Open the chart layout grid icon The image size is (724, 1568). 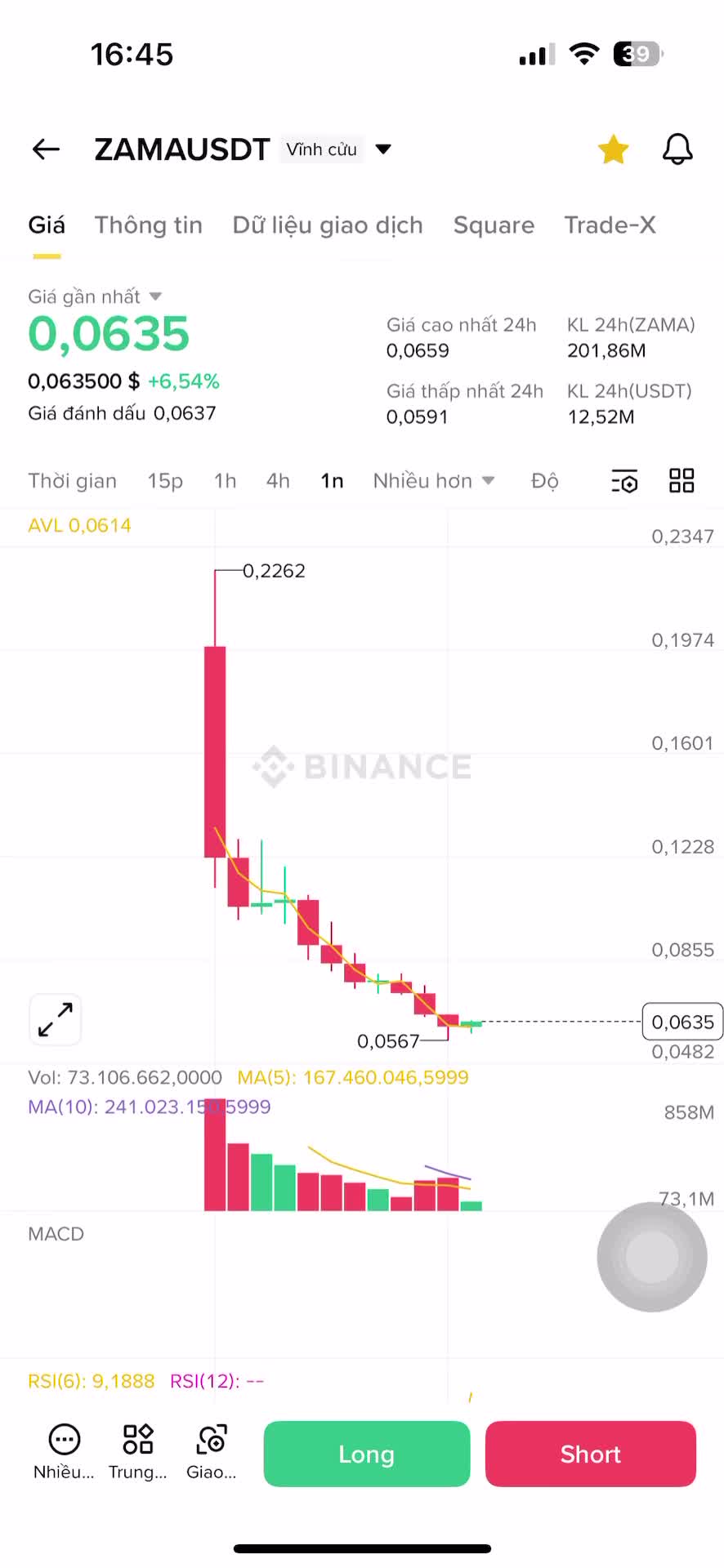click(681, 480)
